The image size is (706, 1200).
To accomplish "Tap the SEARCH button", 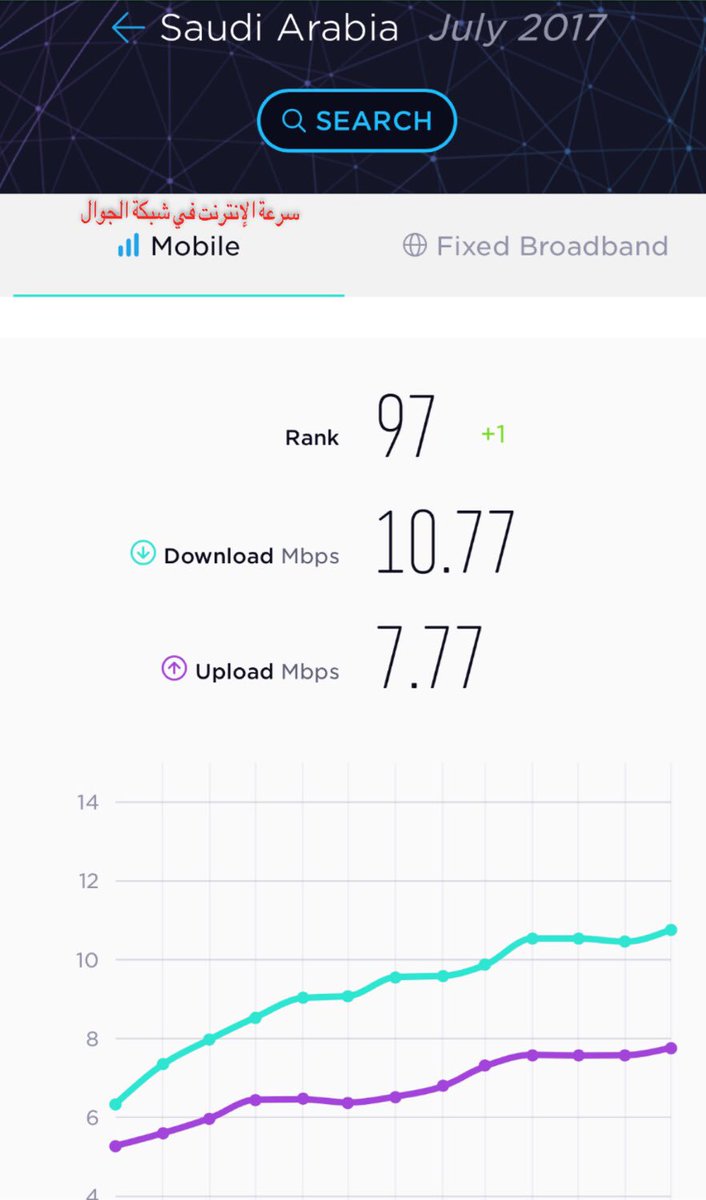I will pos(357,121).
